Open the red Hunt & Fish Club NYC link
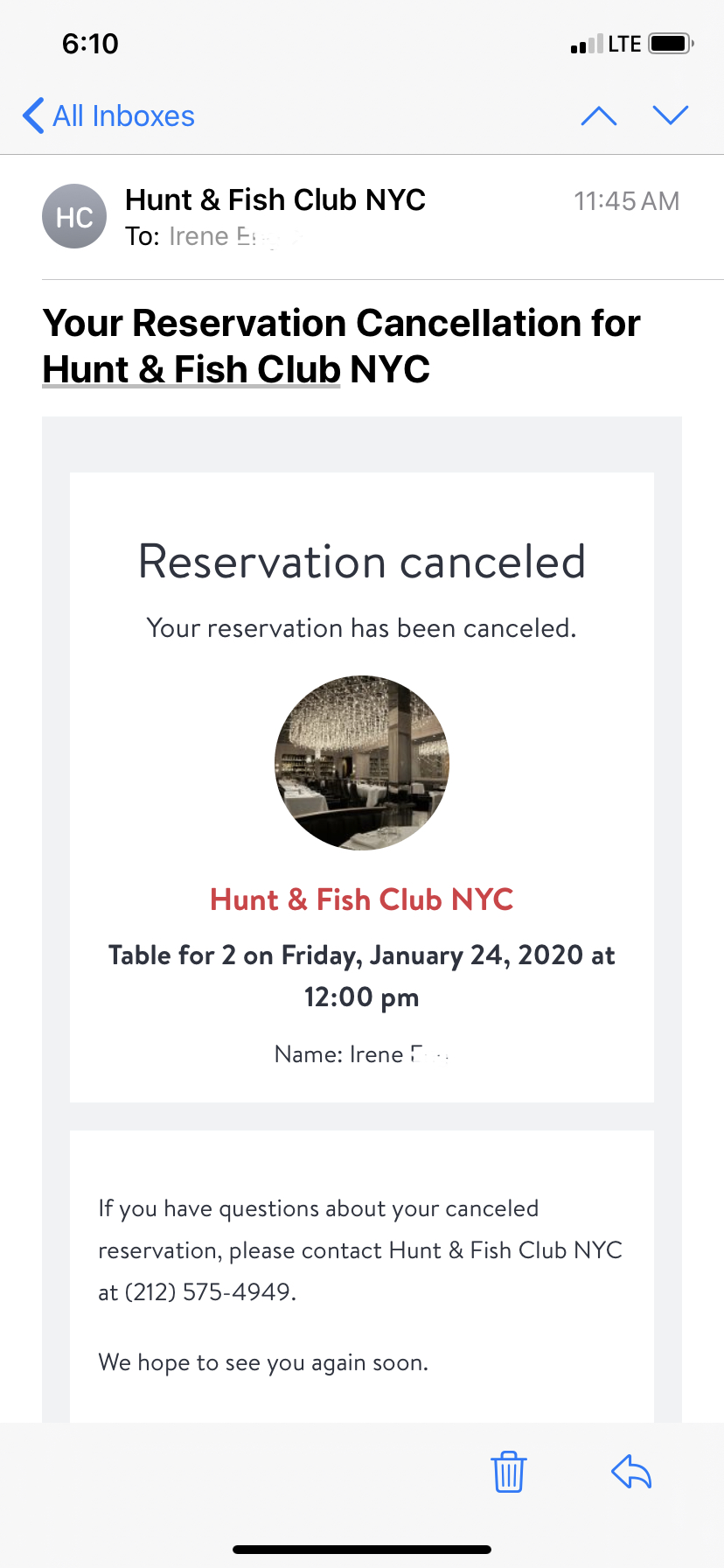 pyautogui.click(x=362, y=899)
